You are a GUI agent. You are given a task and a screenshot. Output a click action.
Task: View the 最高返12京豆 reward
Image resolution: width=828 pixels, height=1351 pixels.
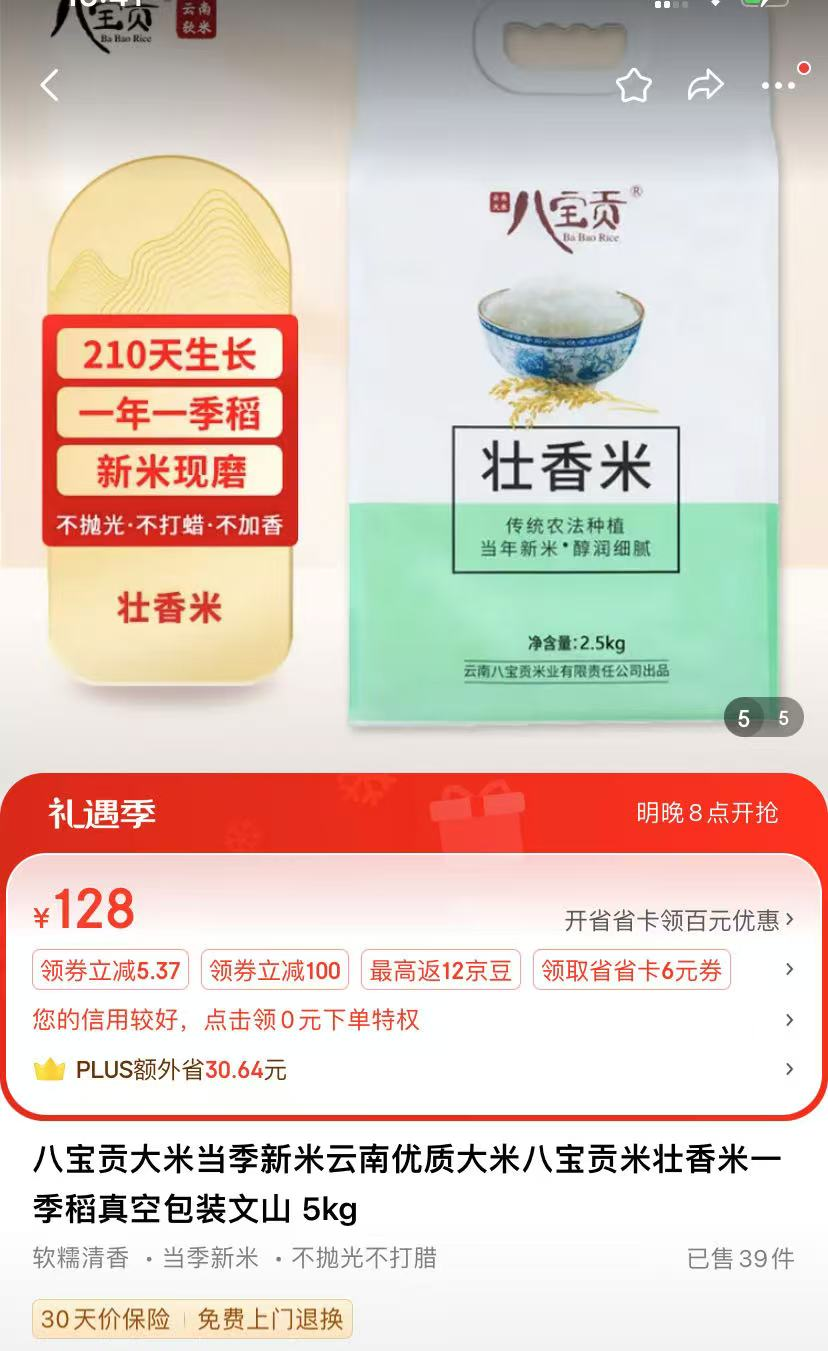pyautogui.click(x=440, y=970)
